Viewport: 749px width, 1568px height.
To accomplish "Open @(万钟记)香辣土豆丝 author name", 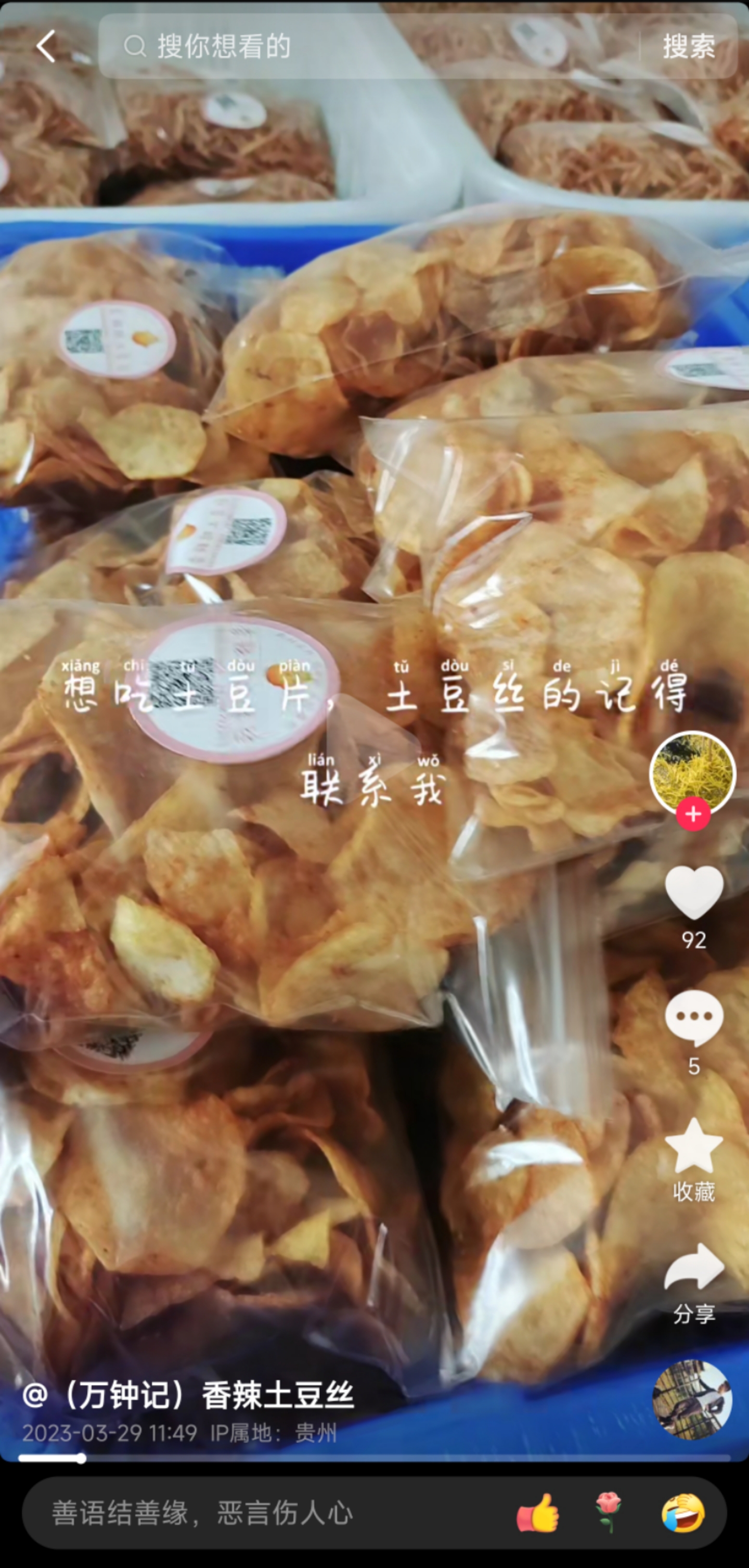I will [x=188, y=1395].
